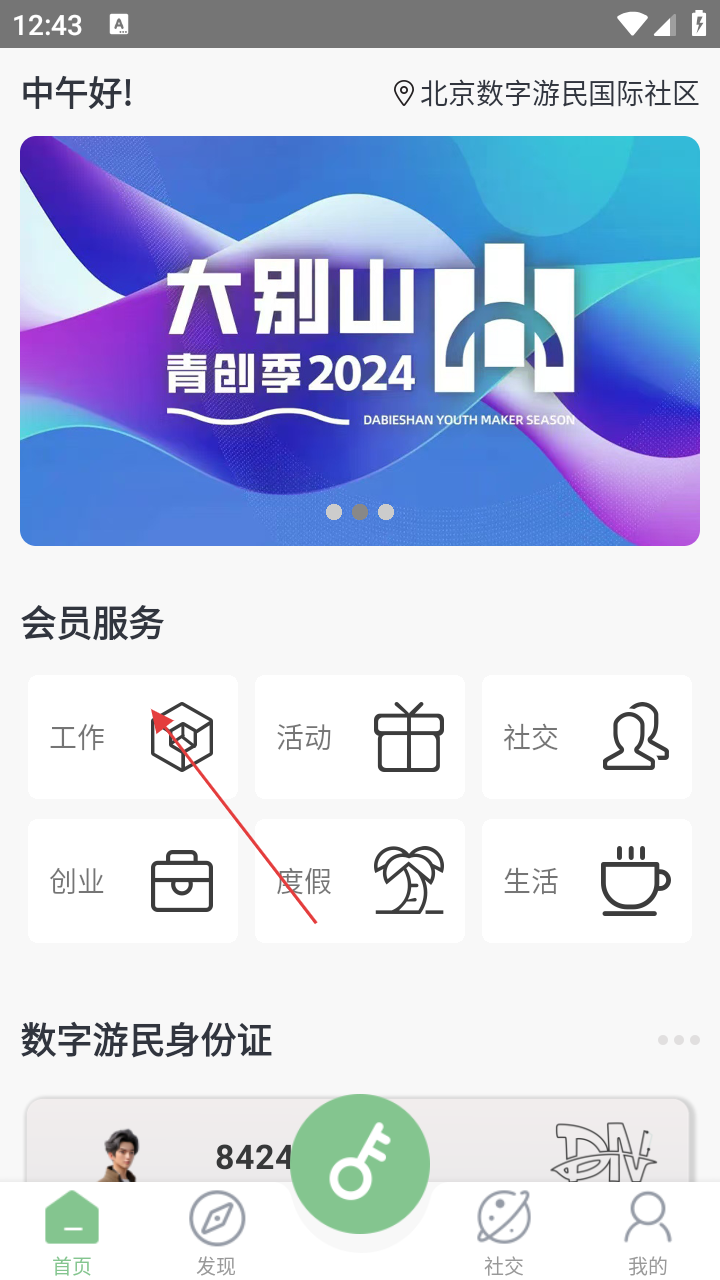Open the 生活 member service

(x=587, y=881)
